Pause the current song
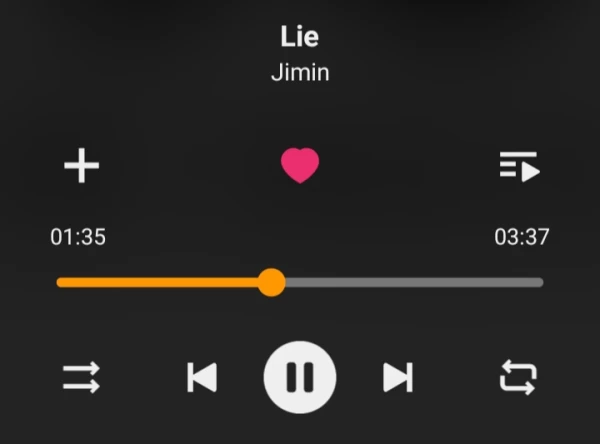600x444 pixels. [x=299, y=377]
